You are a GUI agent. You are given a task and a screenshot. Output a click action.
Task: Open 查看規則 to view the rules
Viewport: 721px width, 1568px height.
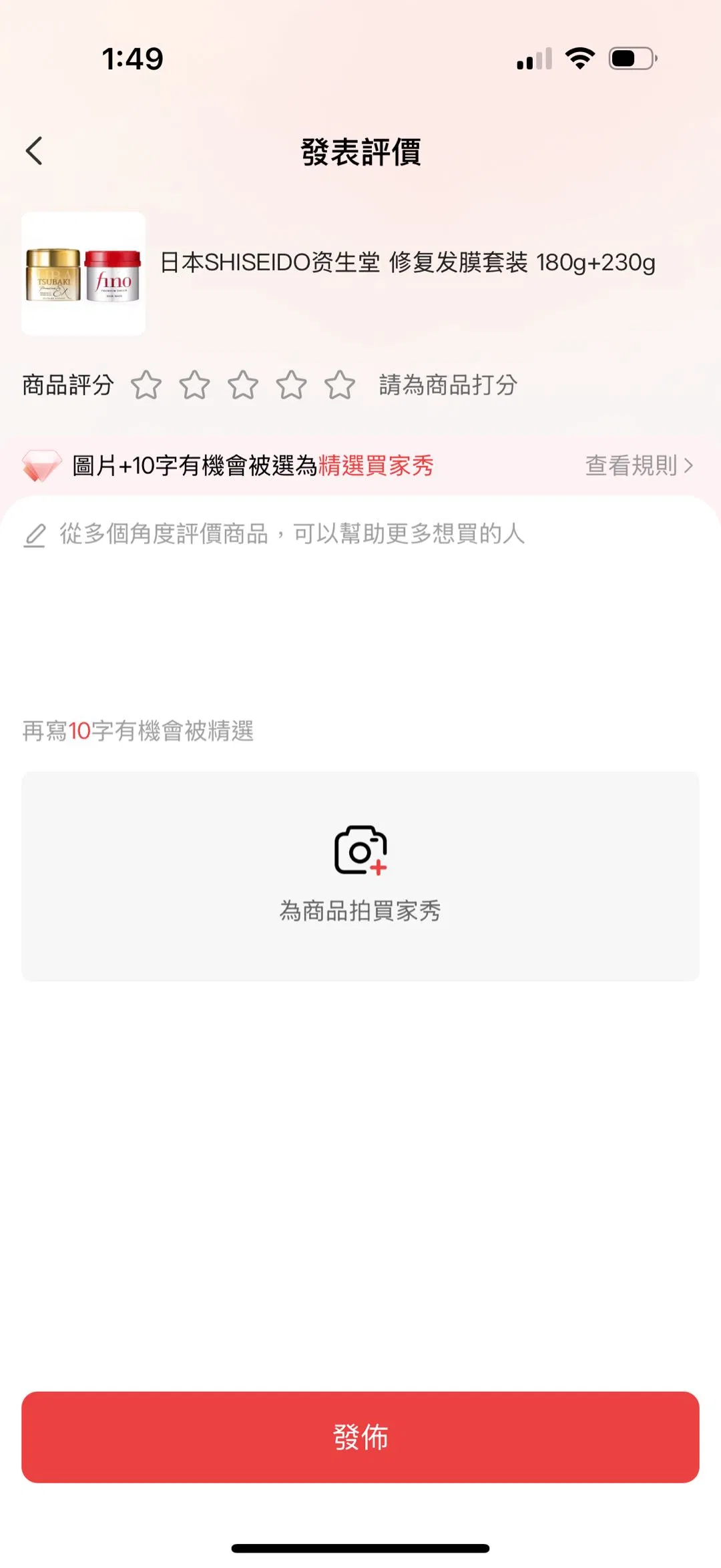[639, 465]
